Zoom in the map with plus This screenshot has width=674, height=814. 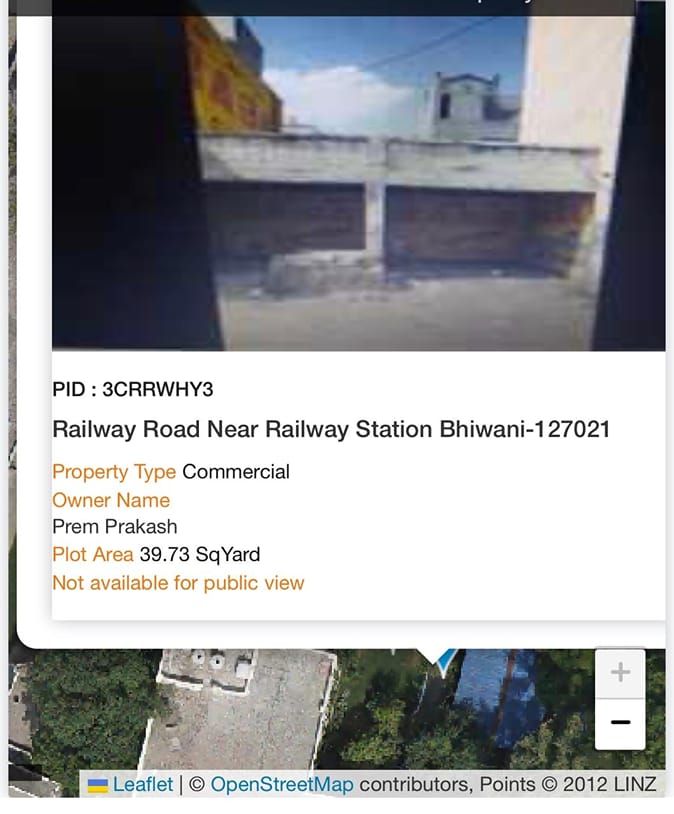620,673
